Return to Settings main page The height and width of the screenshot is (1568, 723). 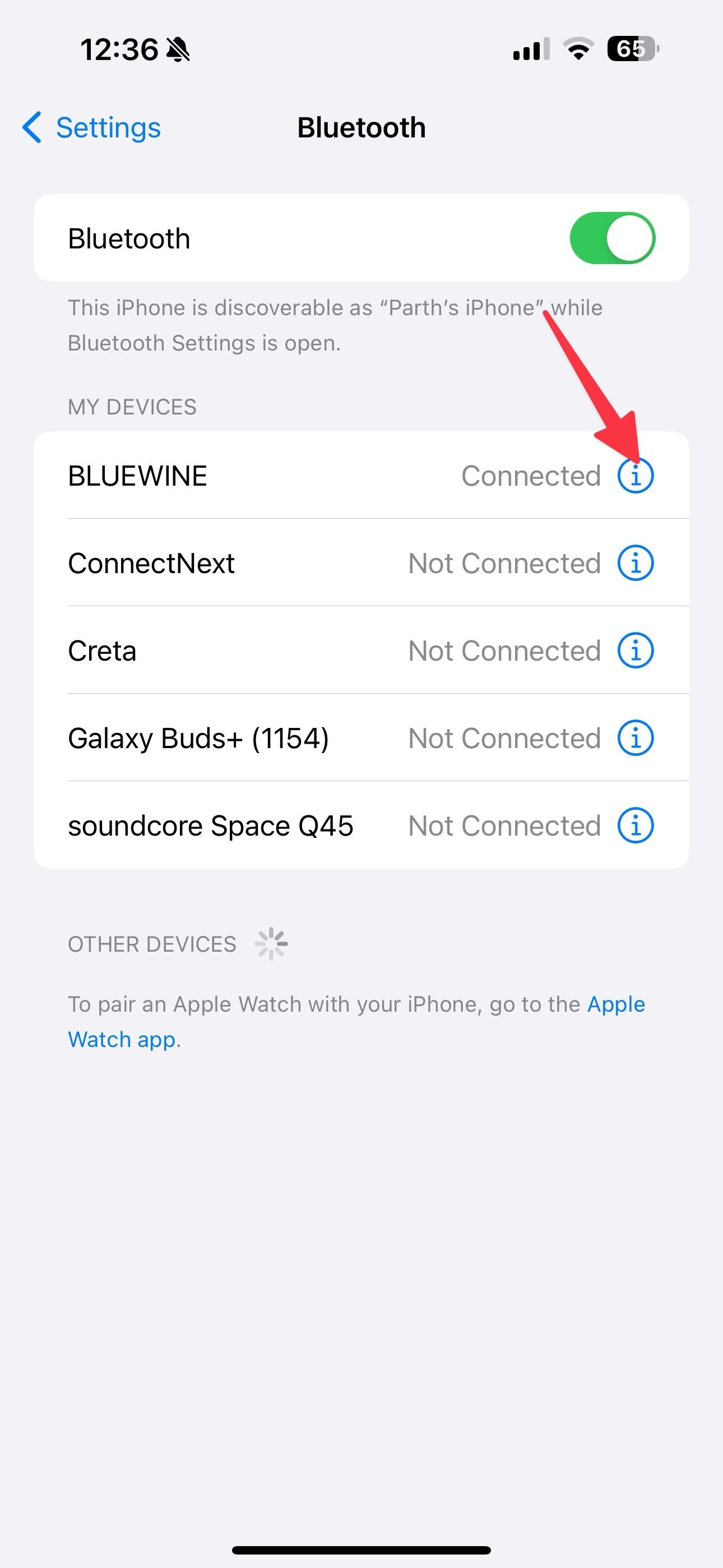click(x=108, y=127)
